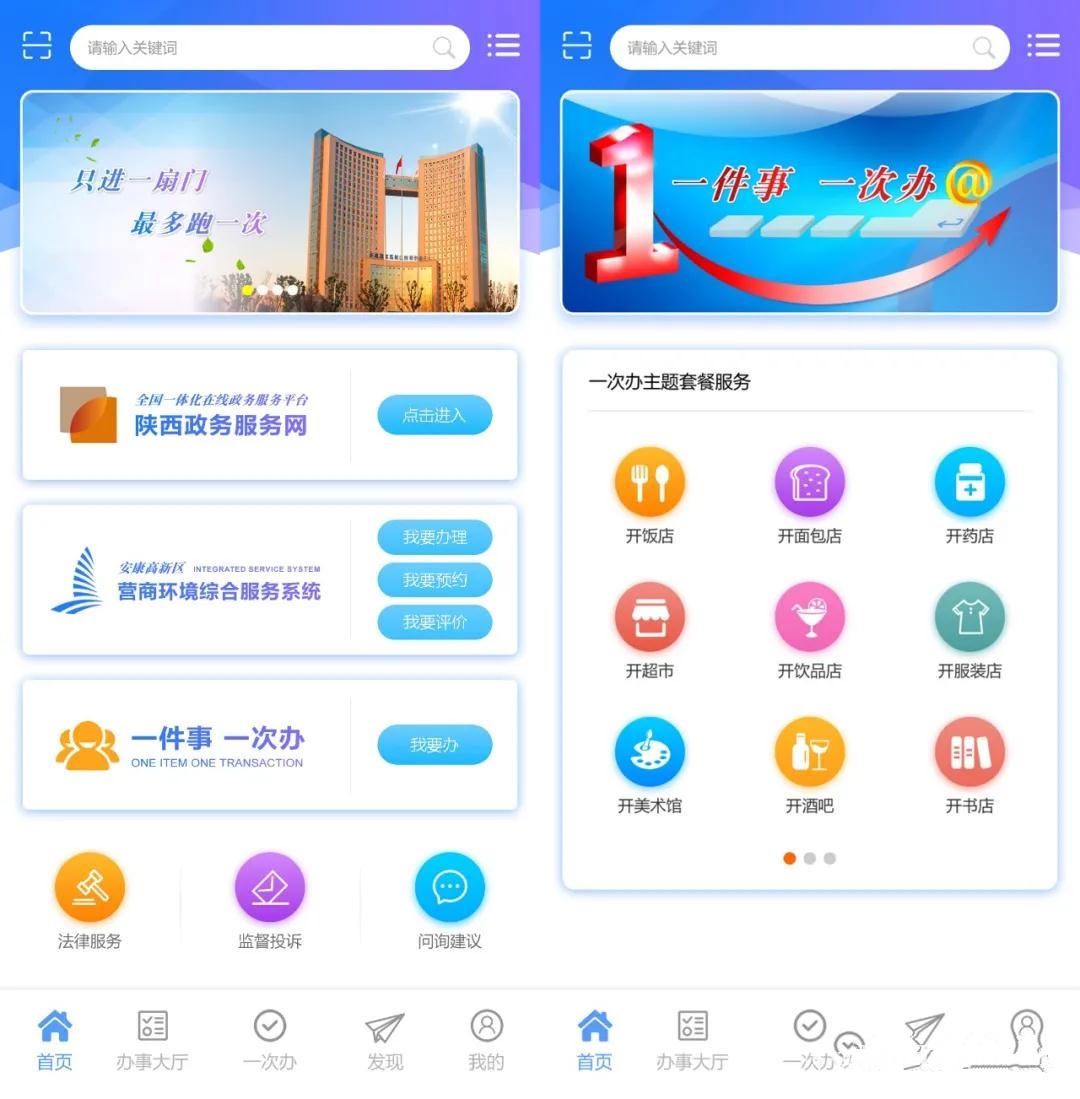Select the 我要办理 button
Image resolution: width=1080 pixels, height=1099 pixels.
click(434, 537)
